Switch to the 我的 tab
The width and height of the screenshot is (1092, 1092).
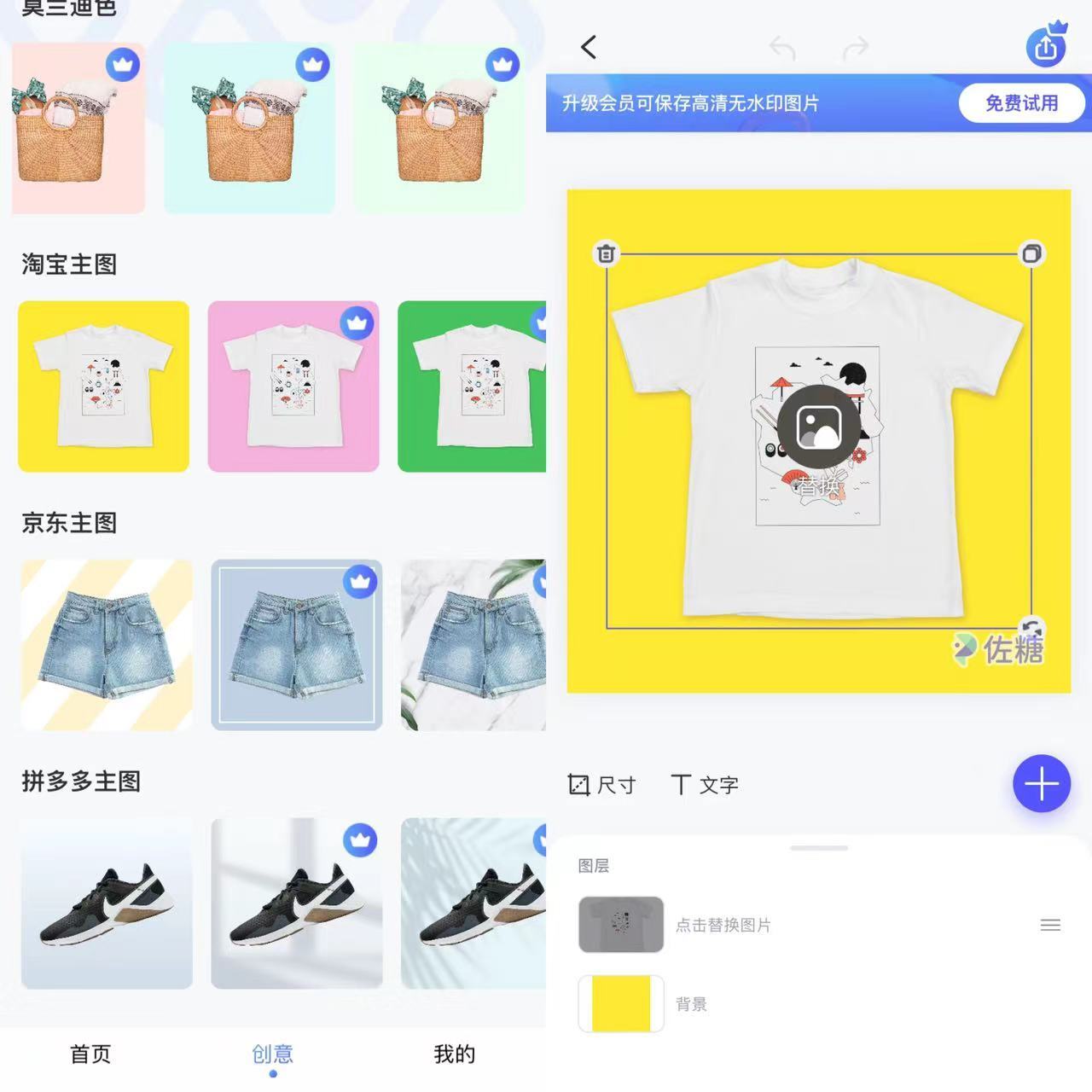pos(454,1054)
